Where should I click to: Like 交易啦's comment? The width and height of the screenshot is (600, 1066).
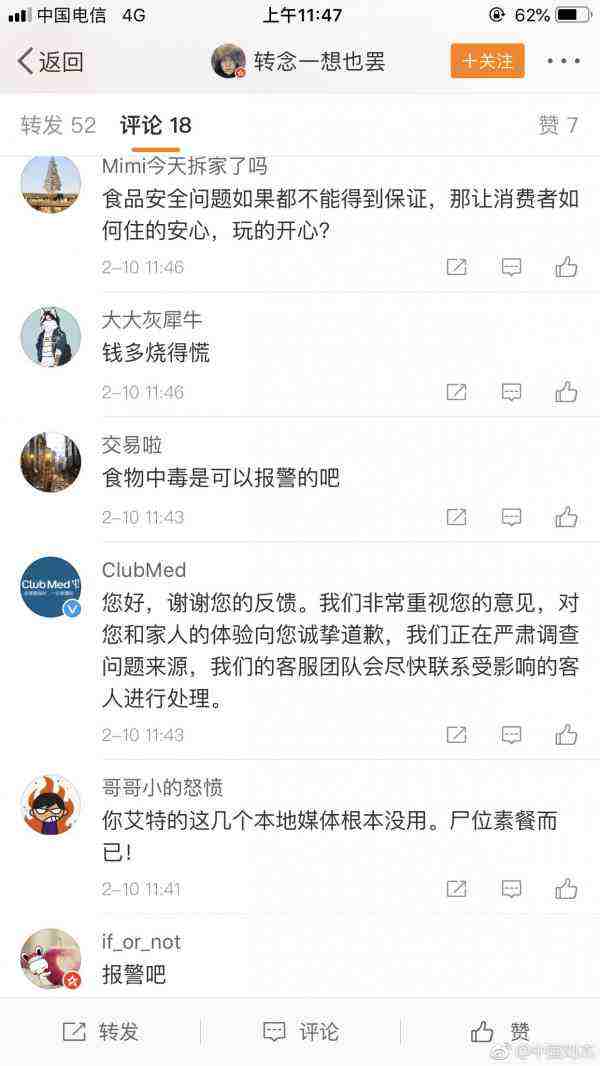click(566, 517)
